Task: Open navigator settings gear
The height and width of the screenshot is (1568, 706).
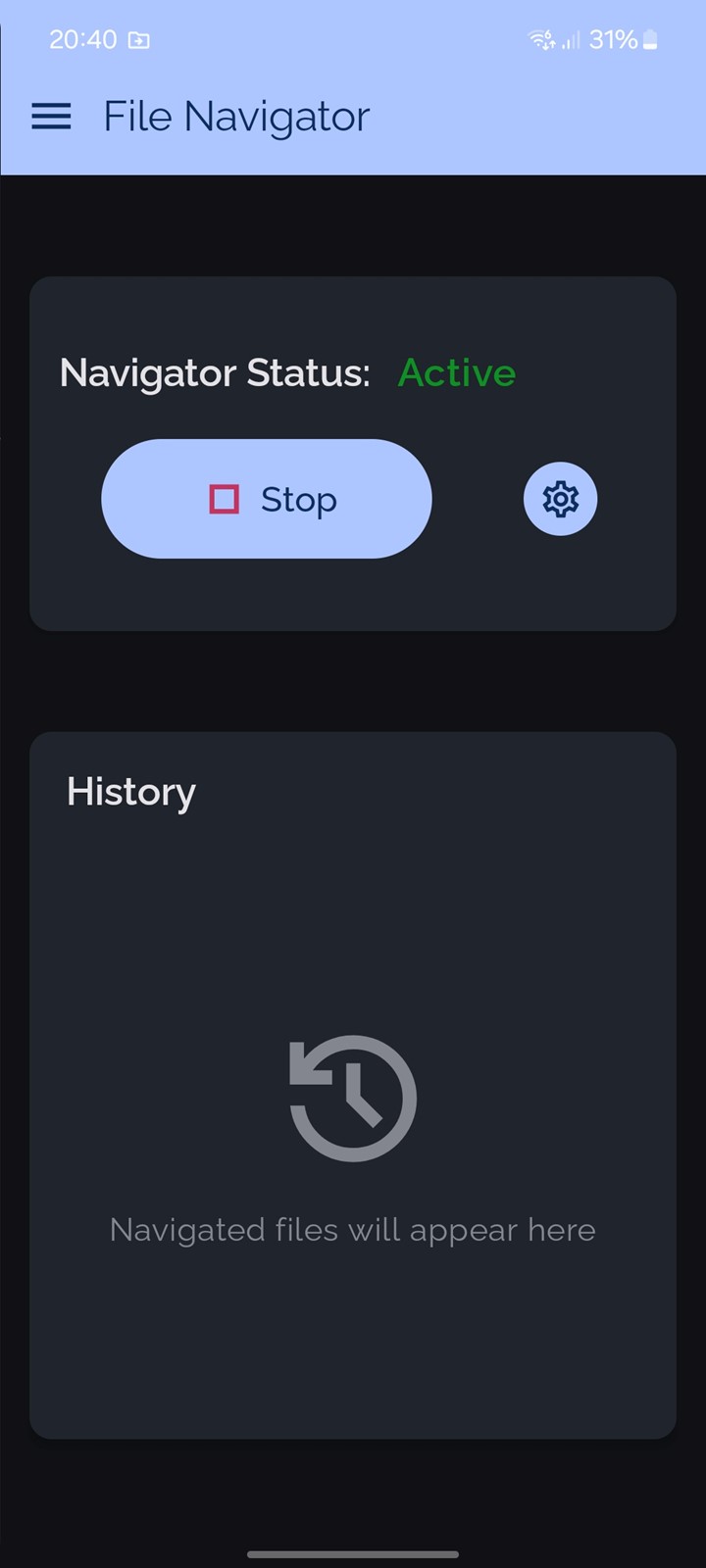Action: 561,499
